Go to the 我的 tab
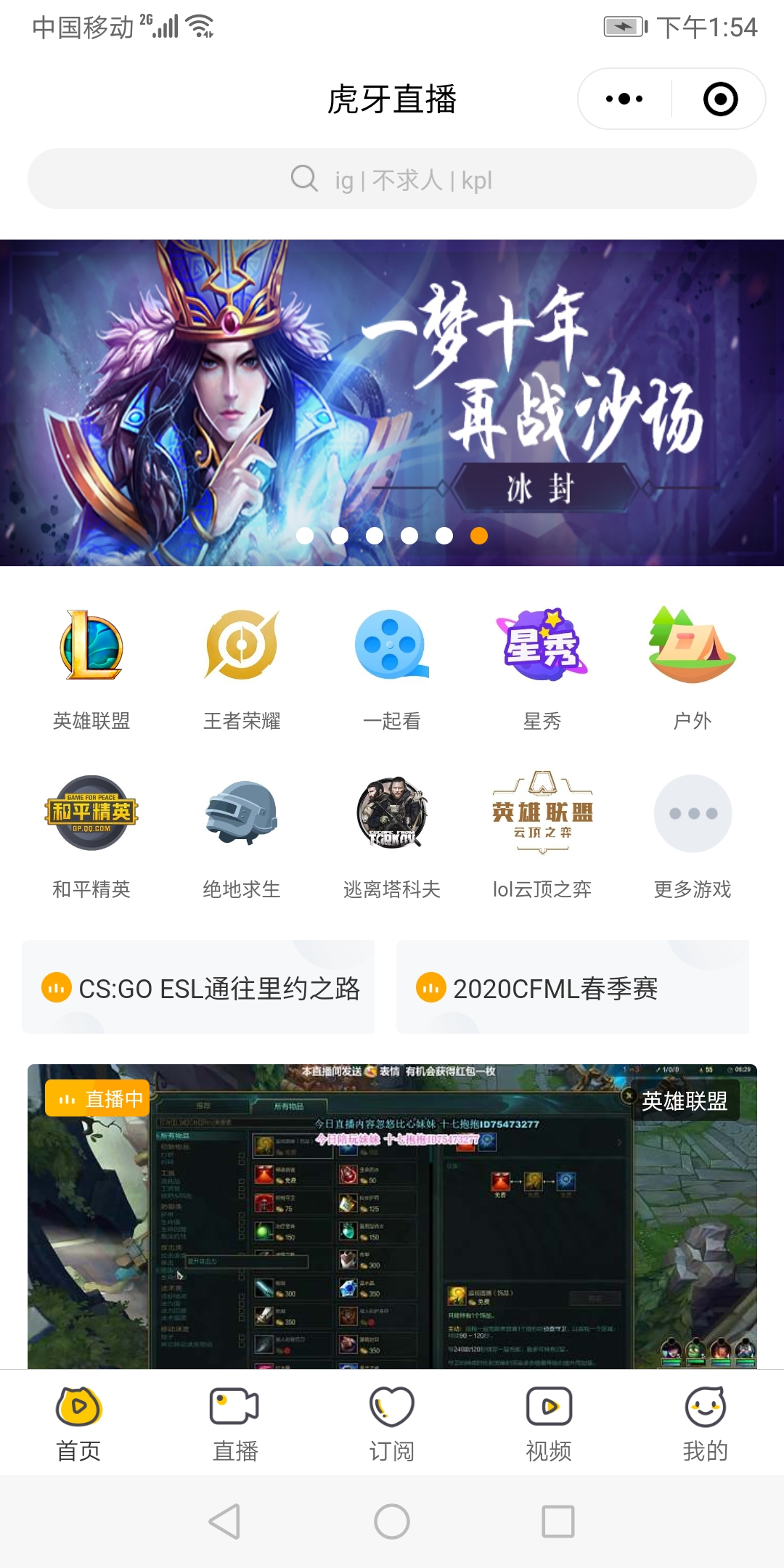 705,1423
